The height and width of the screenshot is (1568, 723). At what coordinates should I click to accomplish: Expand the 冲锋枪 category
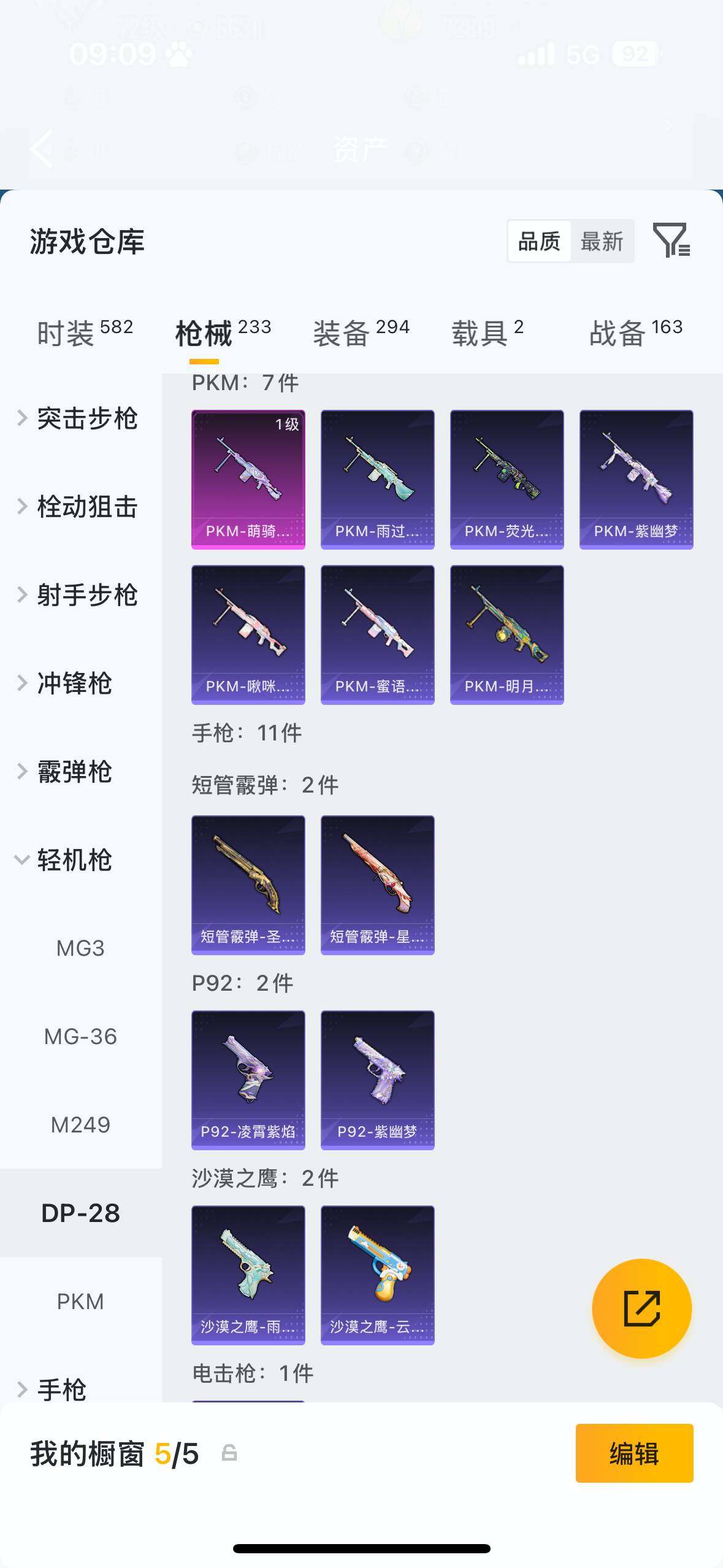(74, 683)
